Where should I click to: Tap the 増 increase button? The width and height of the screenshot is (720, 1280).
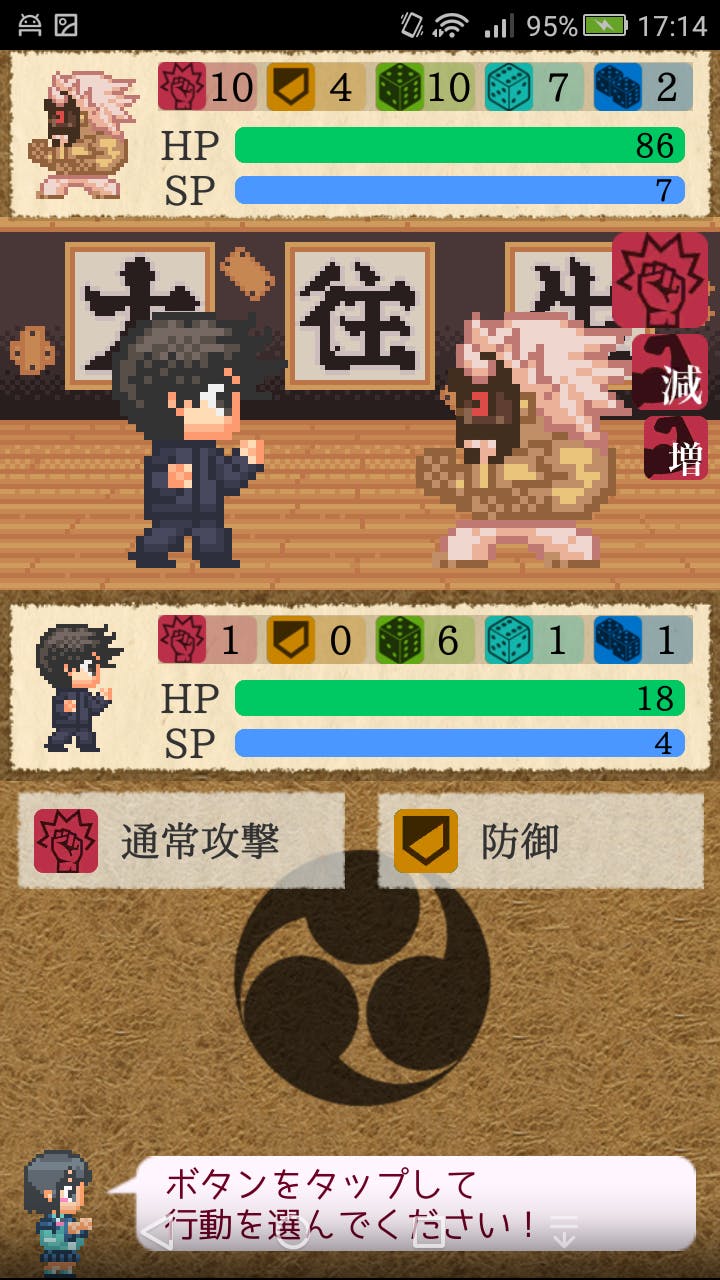pyautogui.click(x=676, y=447)
